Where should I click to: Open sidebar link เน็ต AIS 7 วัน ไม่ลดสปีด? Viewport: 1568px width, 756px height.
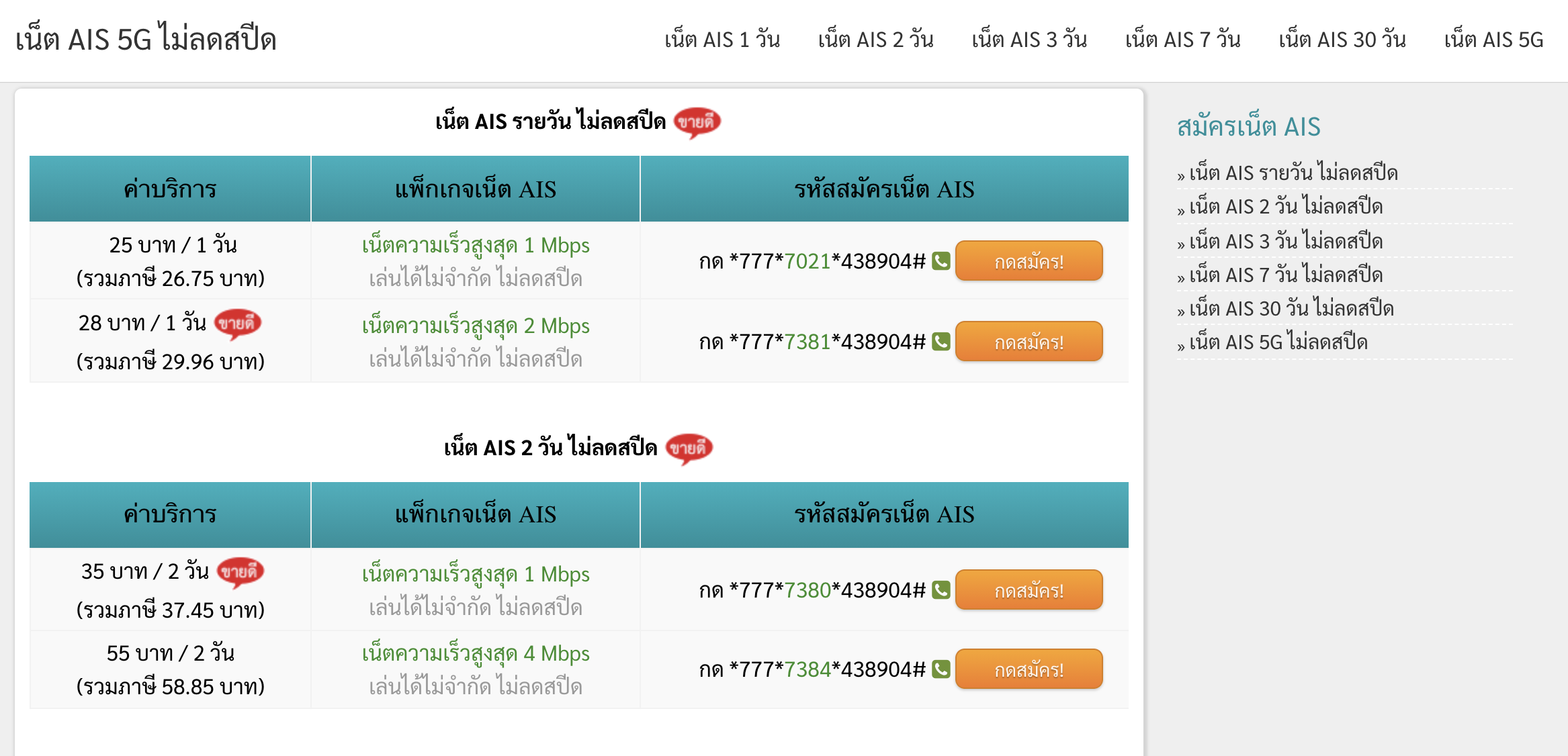pos(1285,275)
